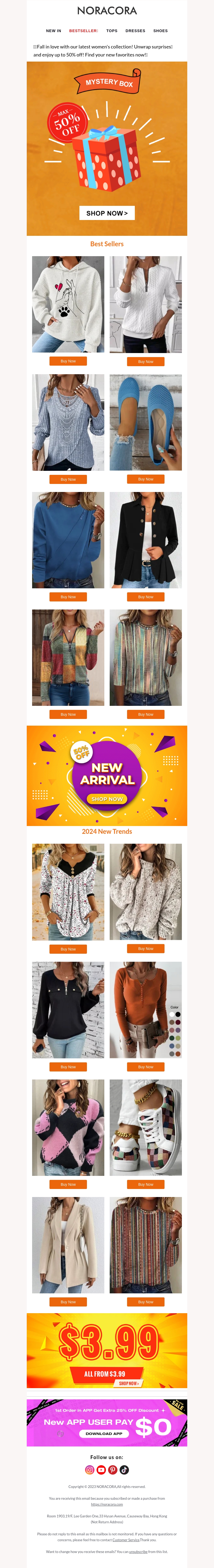
Task: Open NORACORA's Instagram page
Action: point(89,1469)
